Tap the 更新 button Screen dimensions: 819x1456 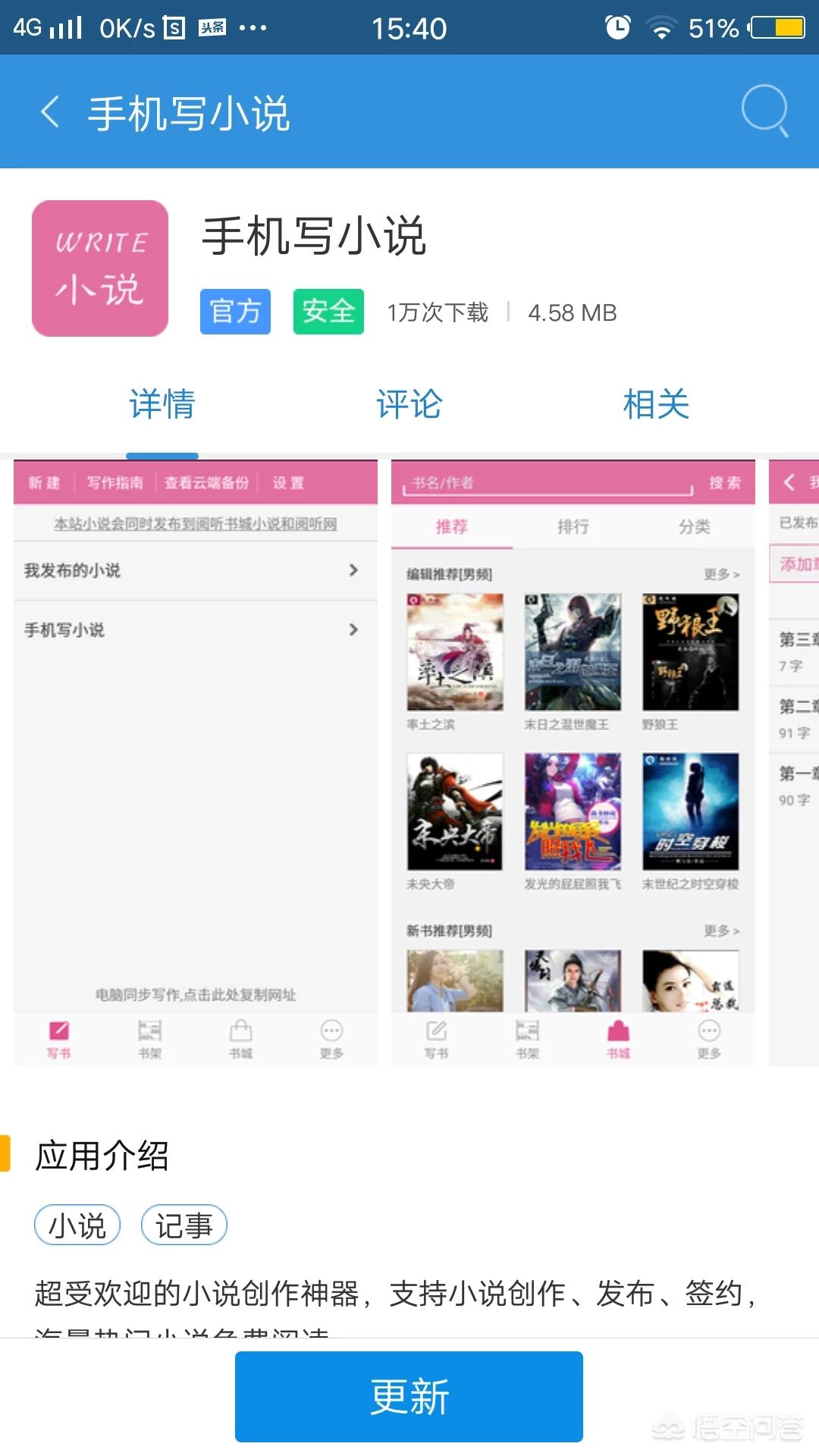409,1397
